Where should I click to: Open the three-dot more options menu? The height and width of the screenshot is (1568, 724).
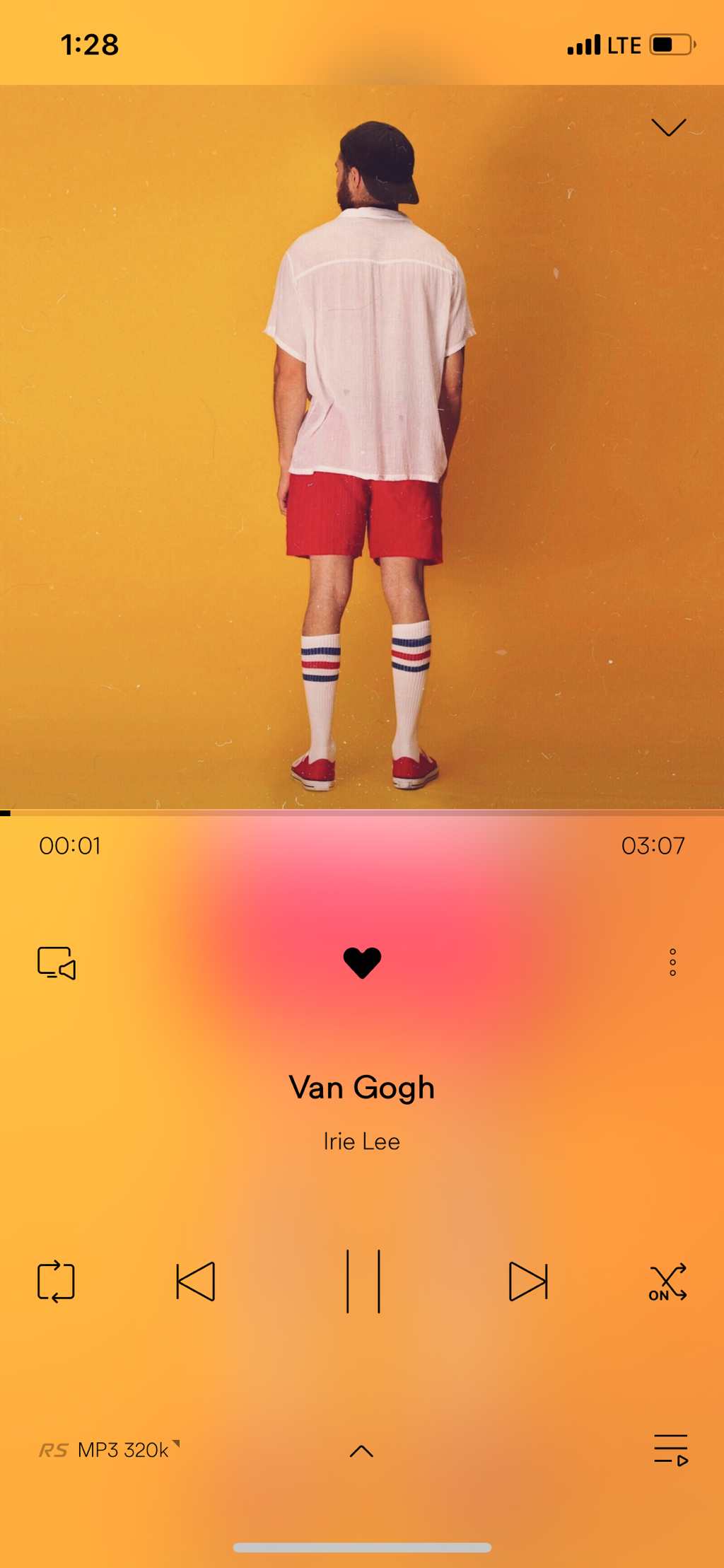pos(672,963)
